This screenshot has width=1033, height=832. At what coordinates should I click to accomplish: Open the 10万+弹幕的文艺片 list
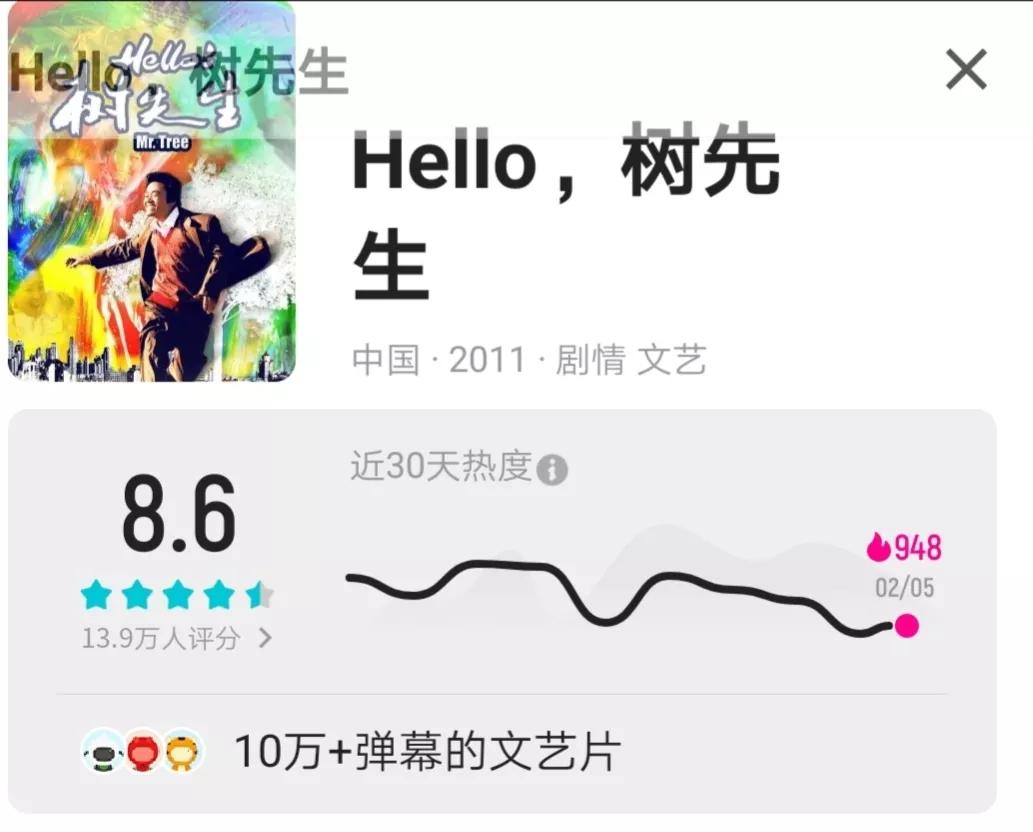(x=427, y=752)
